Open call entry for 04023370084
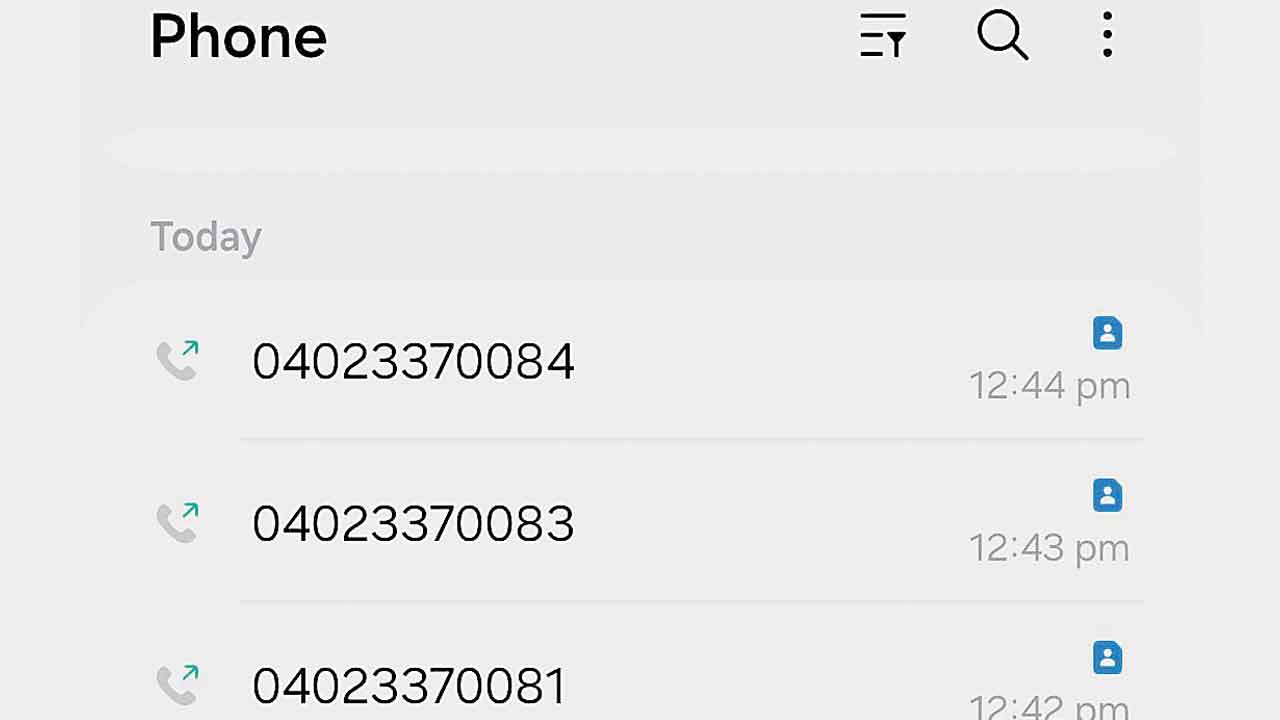The image size is (1280, 720). [x=413, y=362]
